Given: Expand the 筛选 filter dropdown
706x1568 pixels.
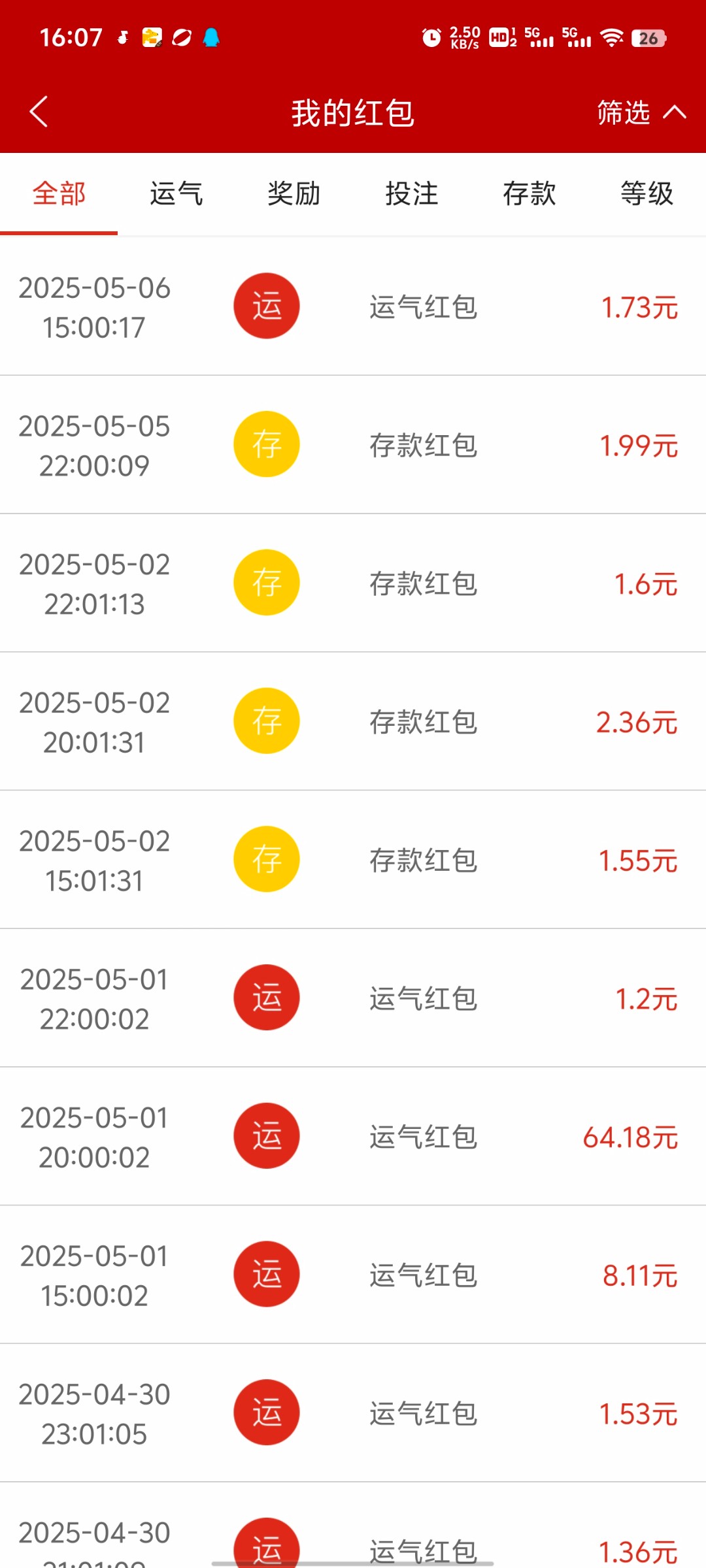Looking at the screenshot, I should pos(641,112).
